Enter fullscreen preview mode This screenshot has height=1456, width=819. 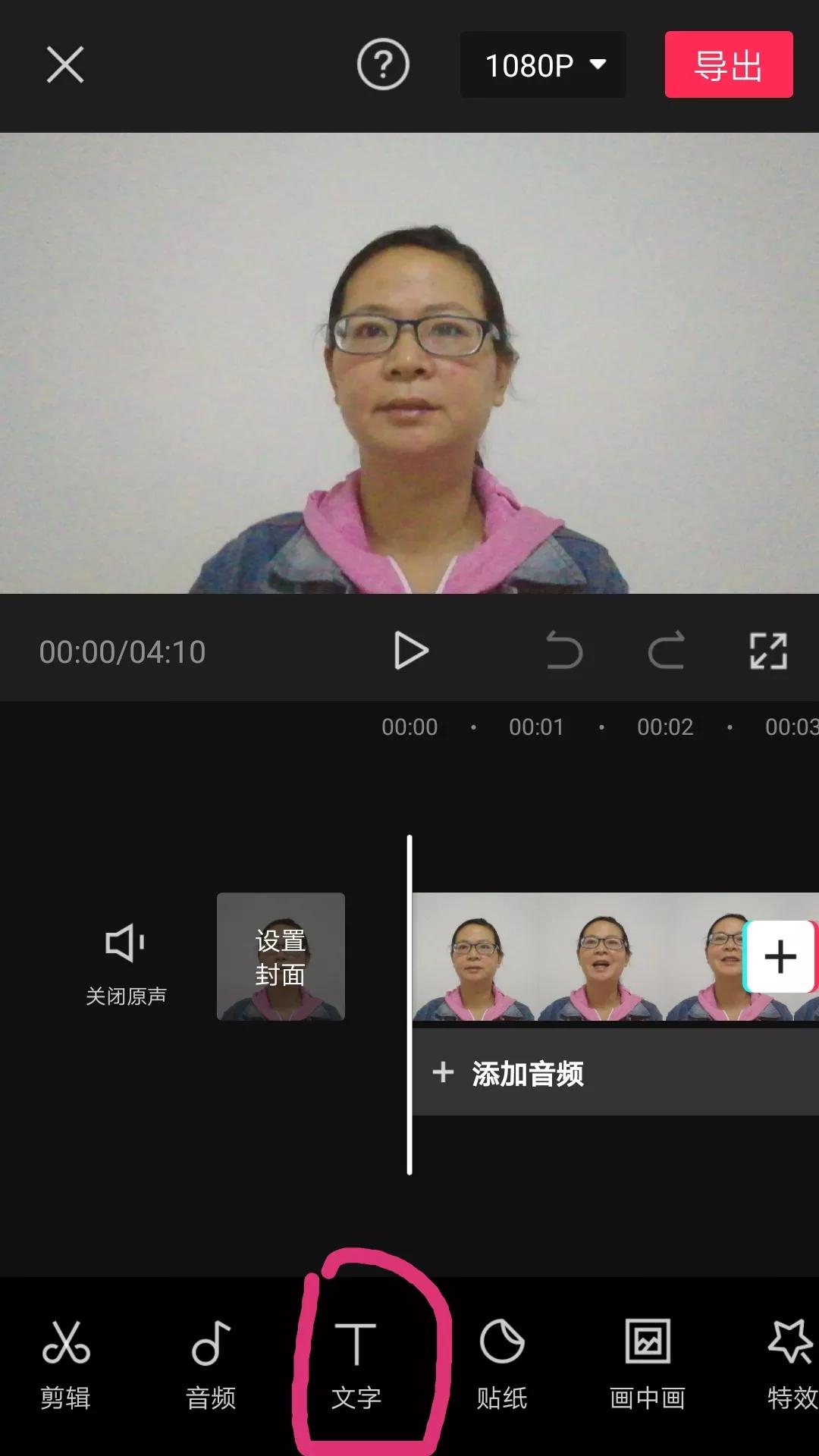[769, 651]
